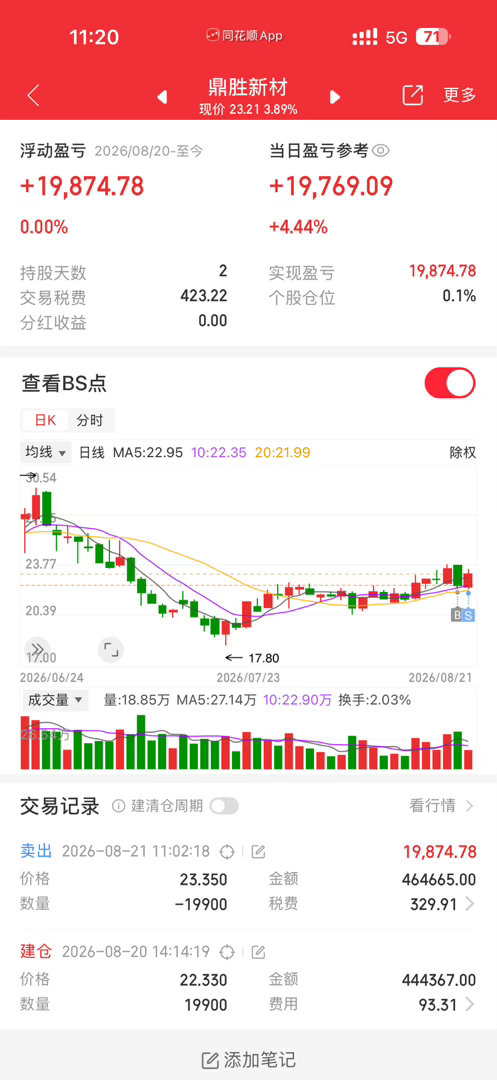
Task: Switch to the previous stock with left triangle
Action: [x=162, y=97]
